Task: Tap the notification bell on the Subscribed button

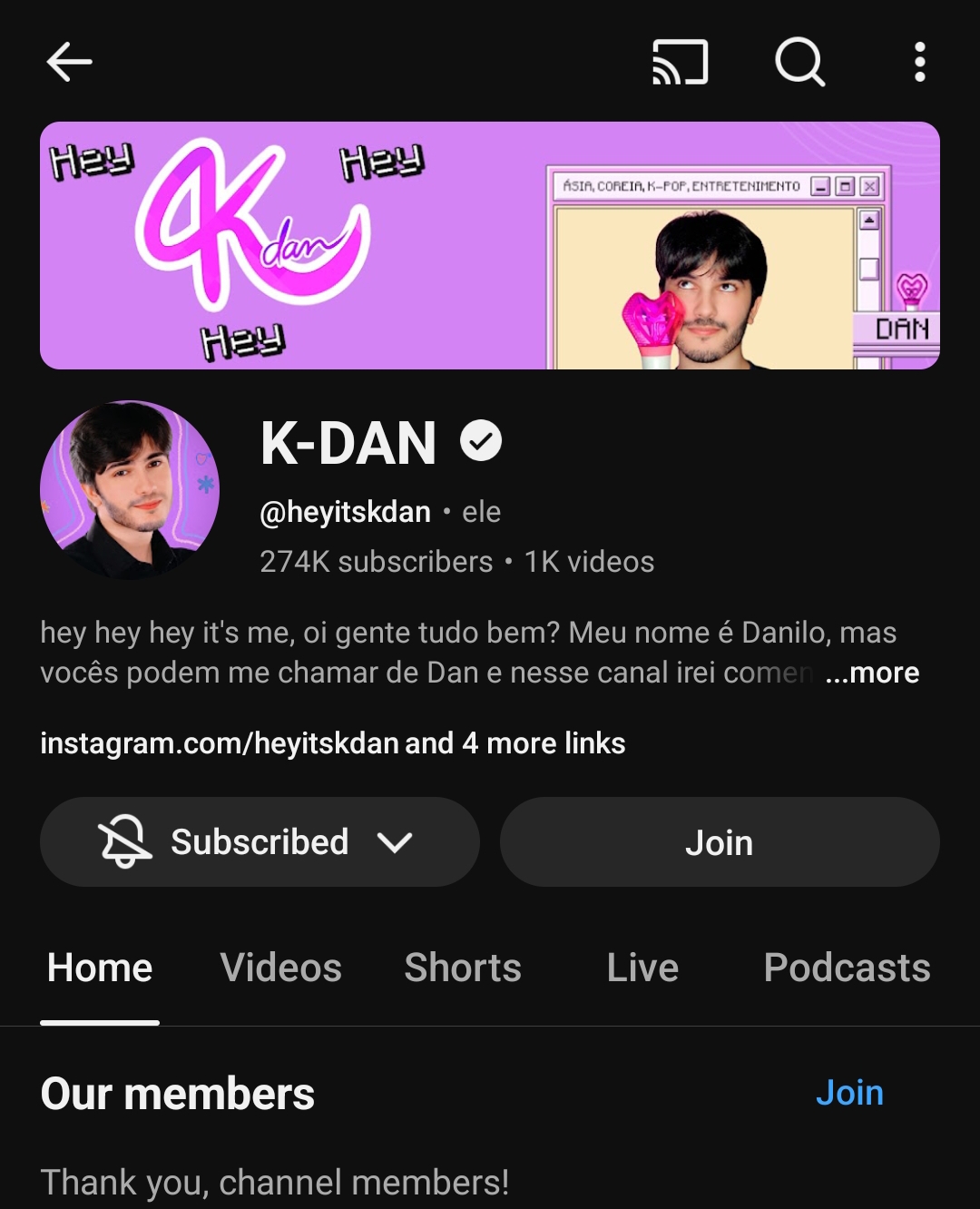Action: (127, 841)
